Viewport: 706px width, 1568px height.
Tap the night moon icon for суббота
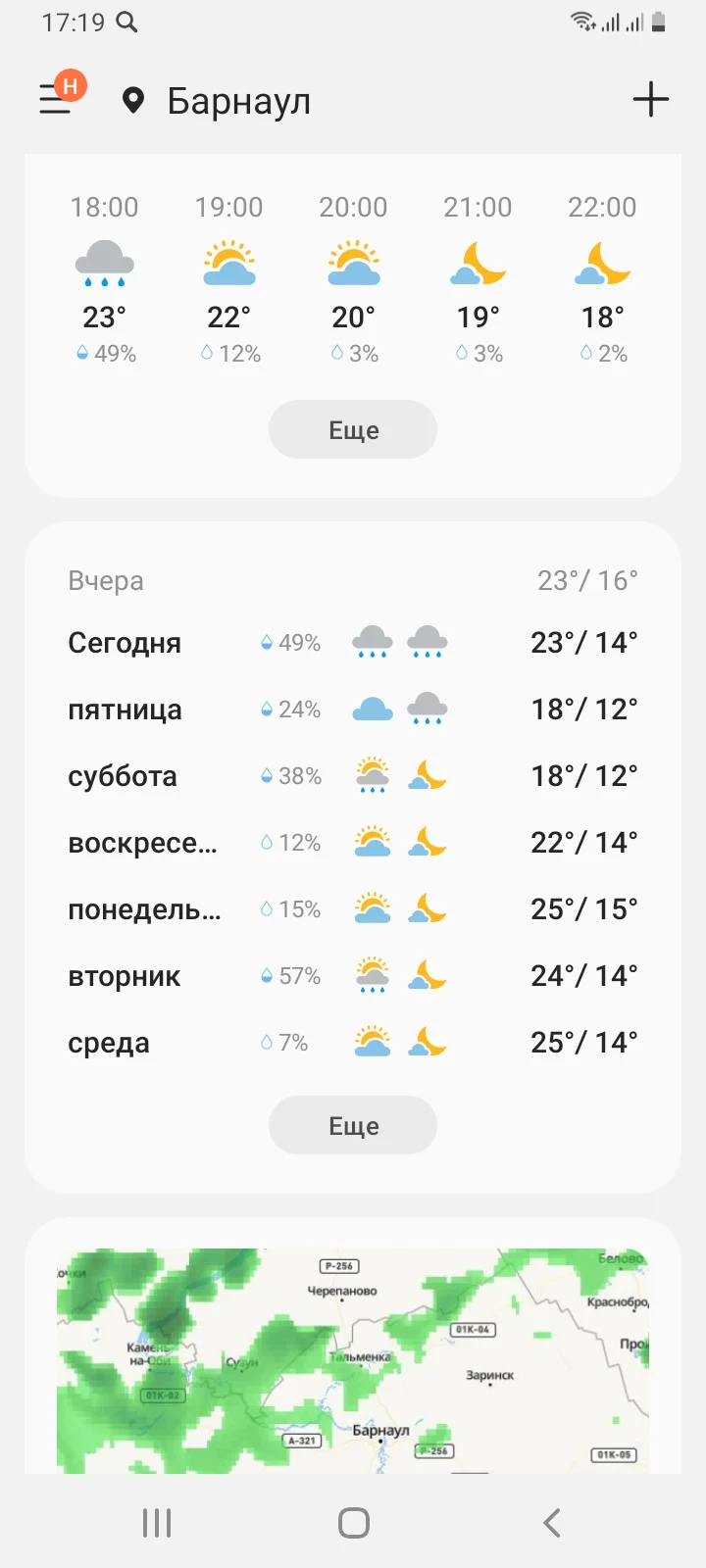pos(426,775)
